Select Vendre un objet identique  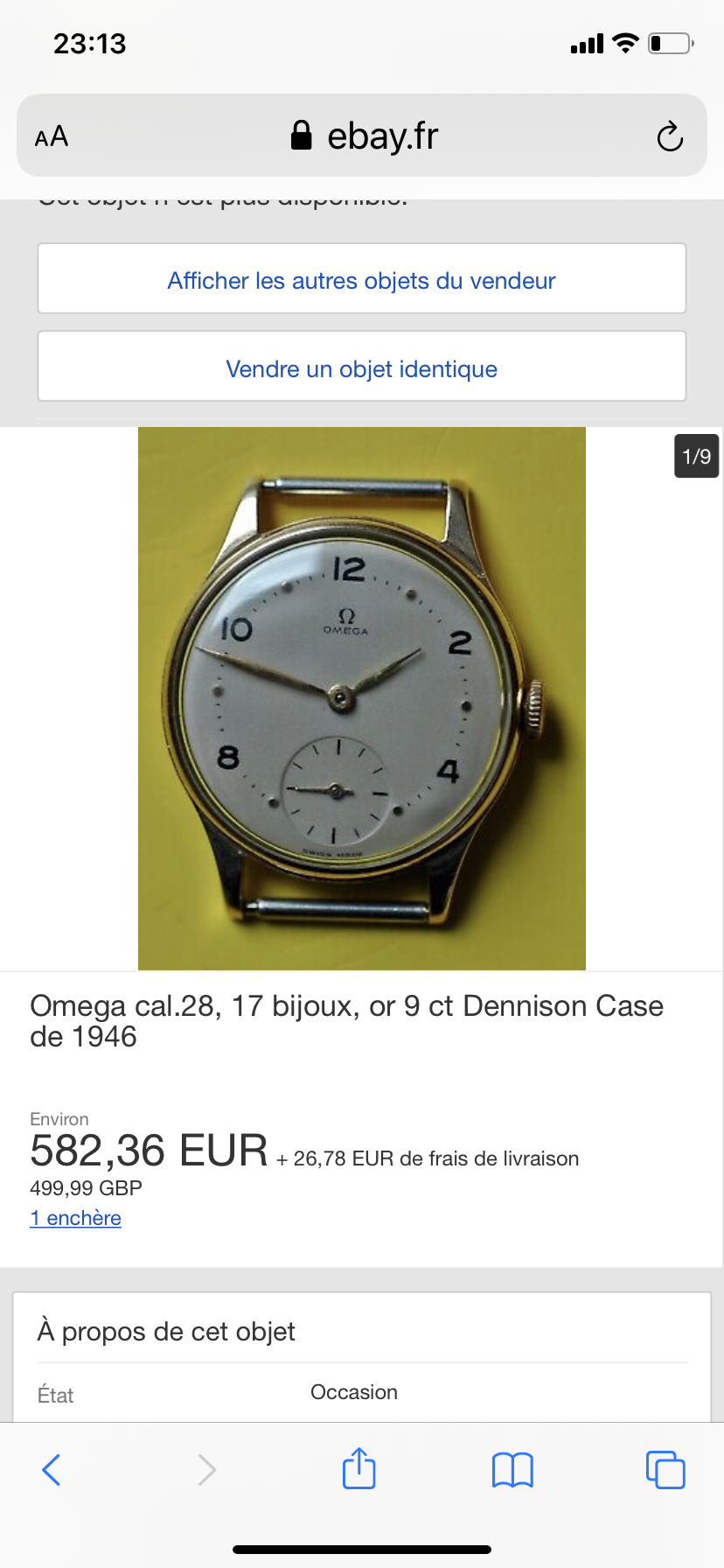point(361,368)
